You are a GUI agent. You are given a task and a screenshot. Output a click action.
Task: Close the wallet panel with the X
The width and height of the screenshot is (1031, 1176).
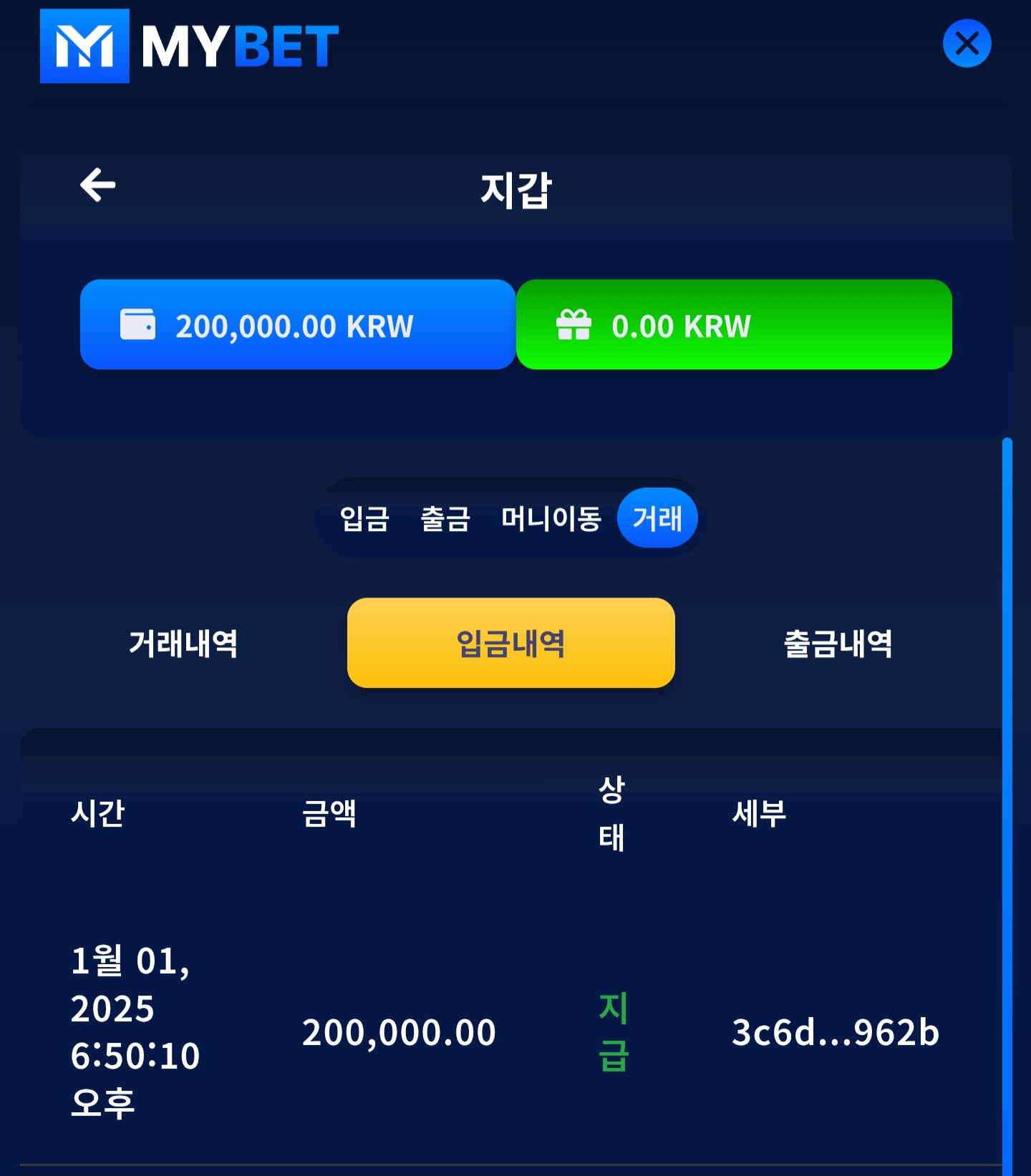point(967,44)
